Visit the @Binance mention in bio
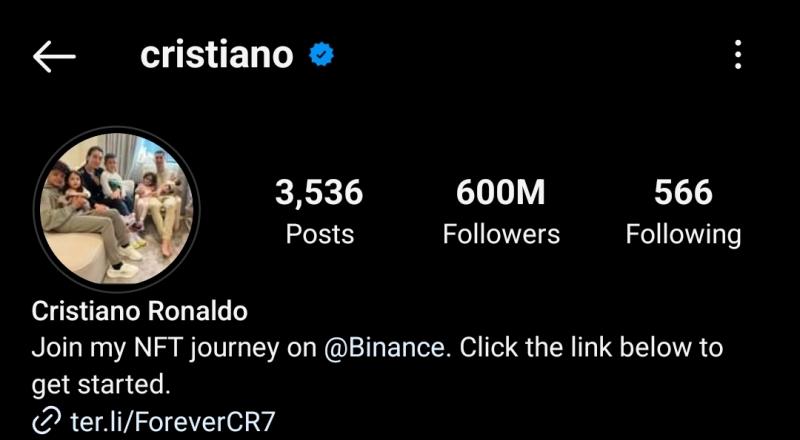Viewport: 800px width, 440px height. tap(384, 349)
